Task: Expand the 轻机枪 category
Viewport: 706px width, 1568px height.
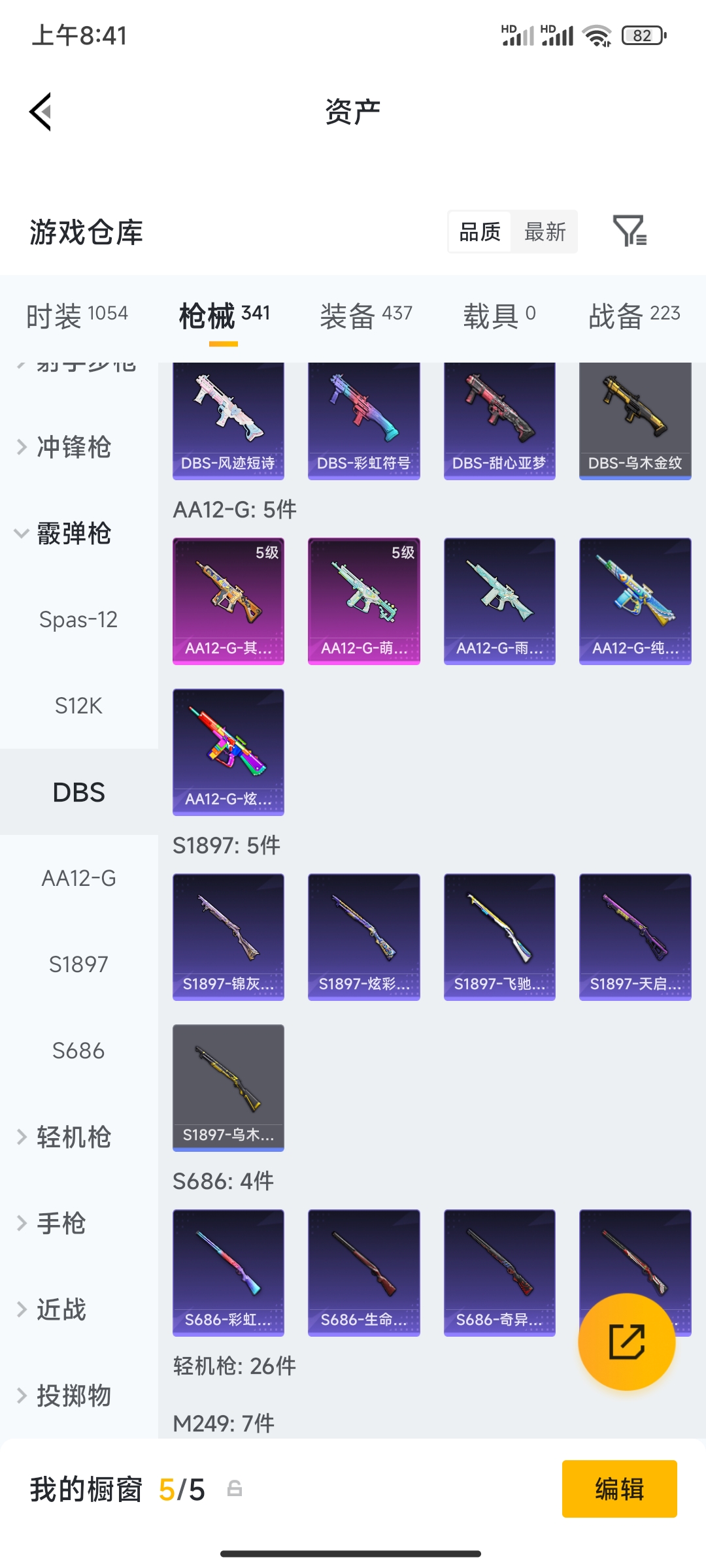Action: [x=64, y=1137]
